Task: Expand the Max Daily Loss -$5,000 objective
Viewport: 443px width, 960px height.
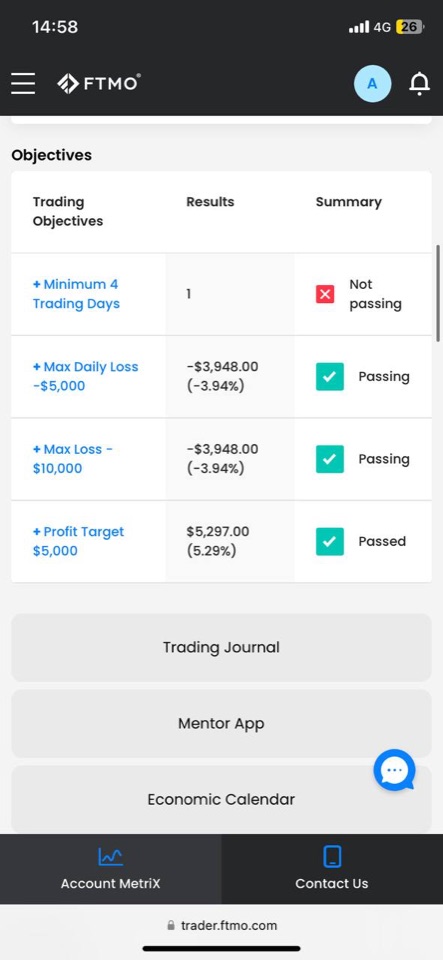Action: point(85,377)
